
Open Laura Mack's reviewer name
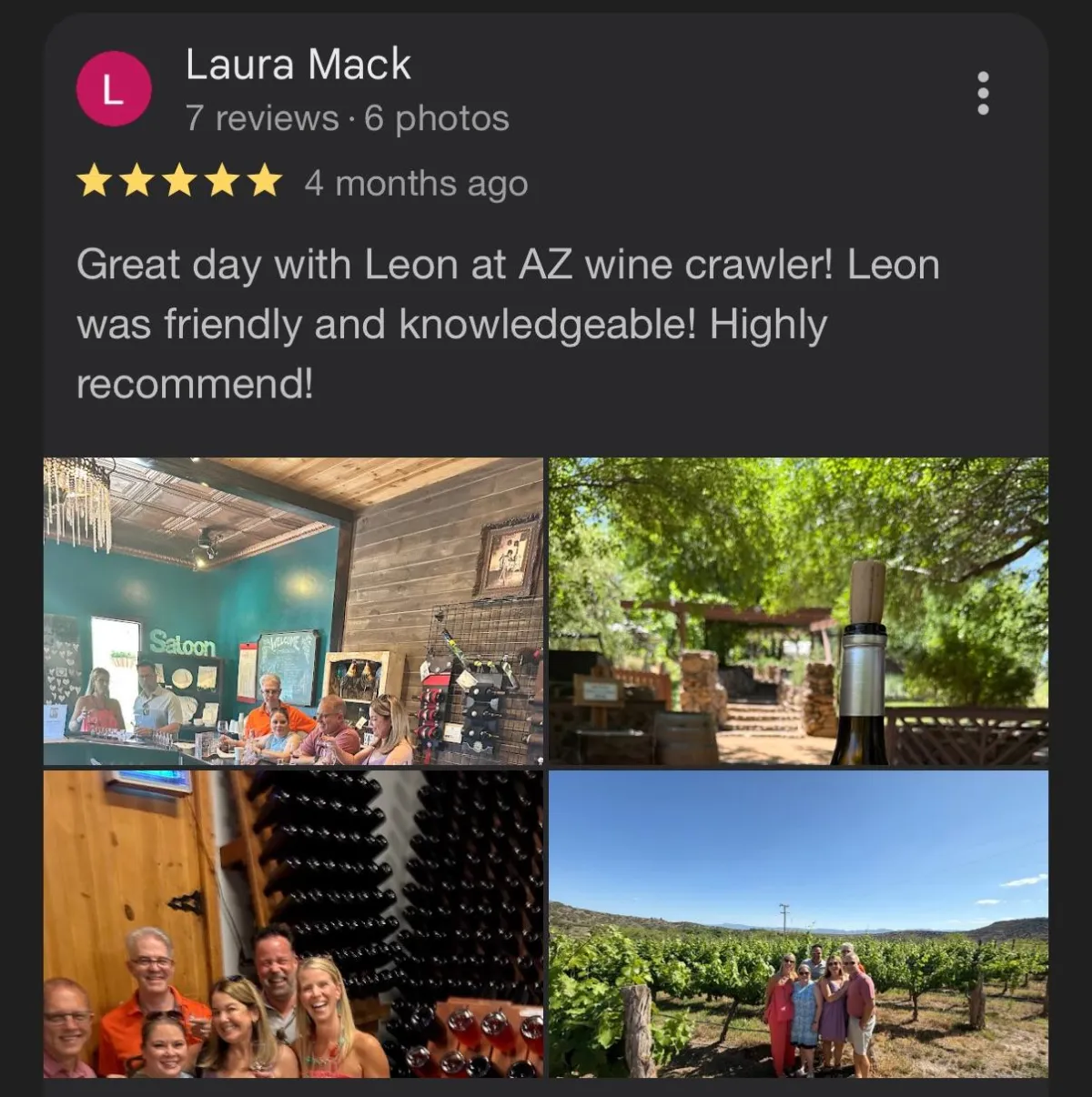[298, 65]
